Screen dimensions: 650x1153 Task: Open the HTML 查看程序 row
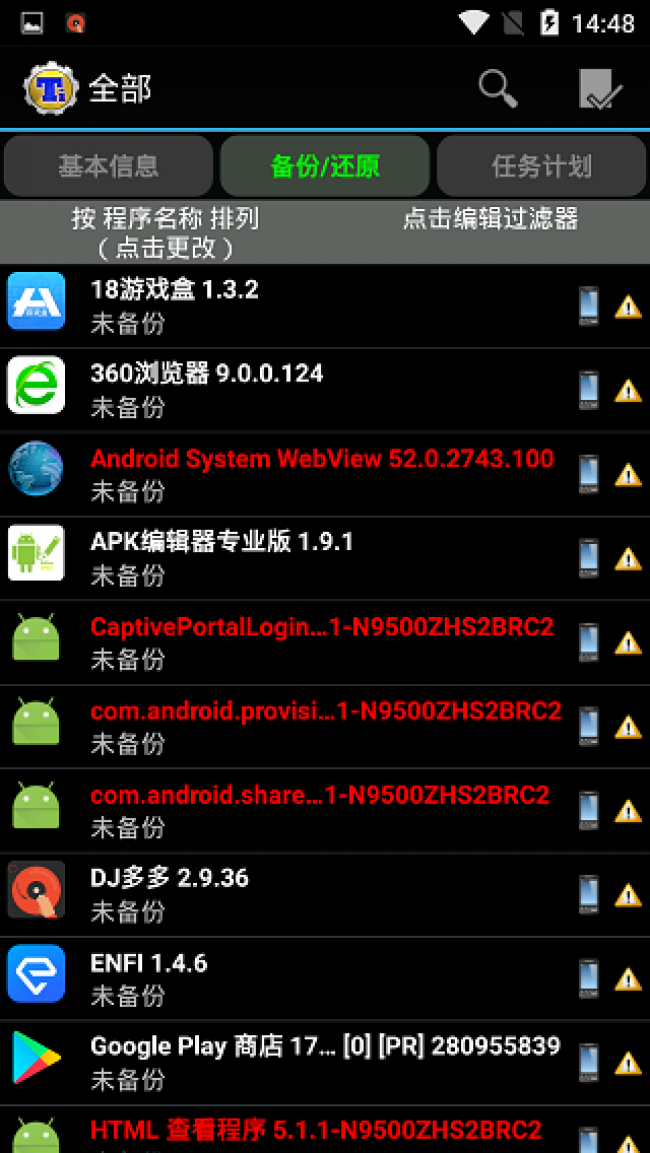tap(300, 1132)
